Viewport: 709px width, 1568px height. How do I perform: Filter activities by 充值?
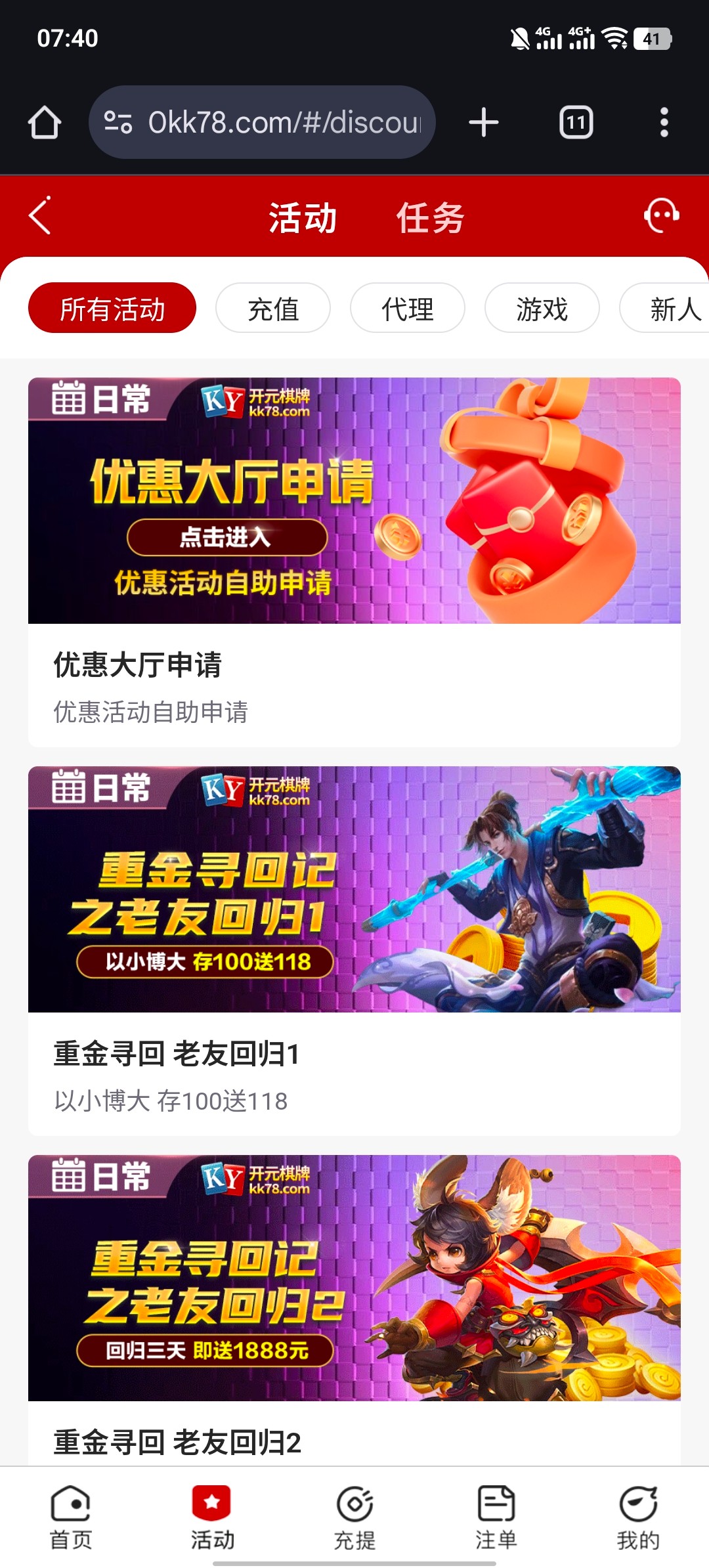(x=273, y=308)
